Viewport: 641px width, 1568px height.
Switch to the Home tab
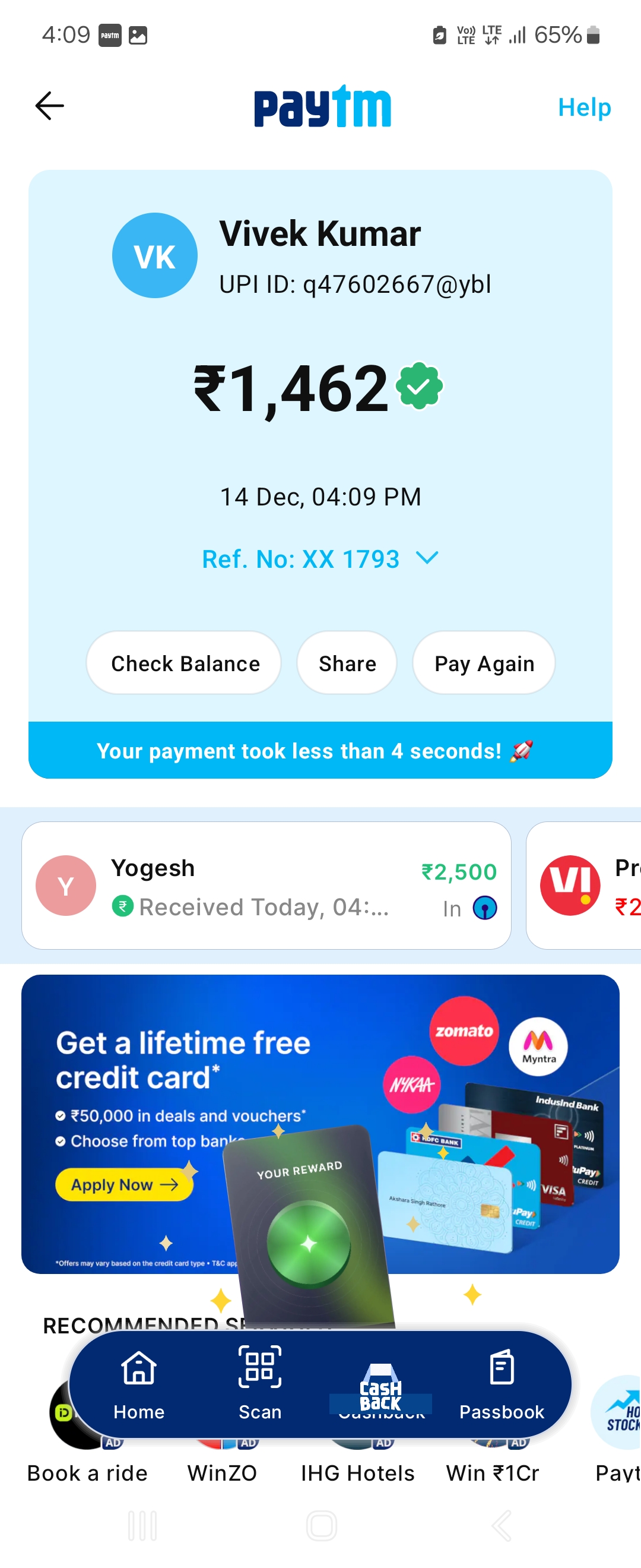point(139,1384)
